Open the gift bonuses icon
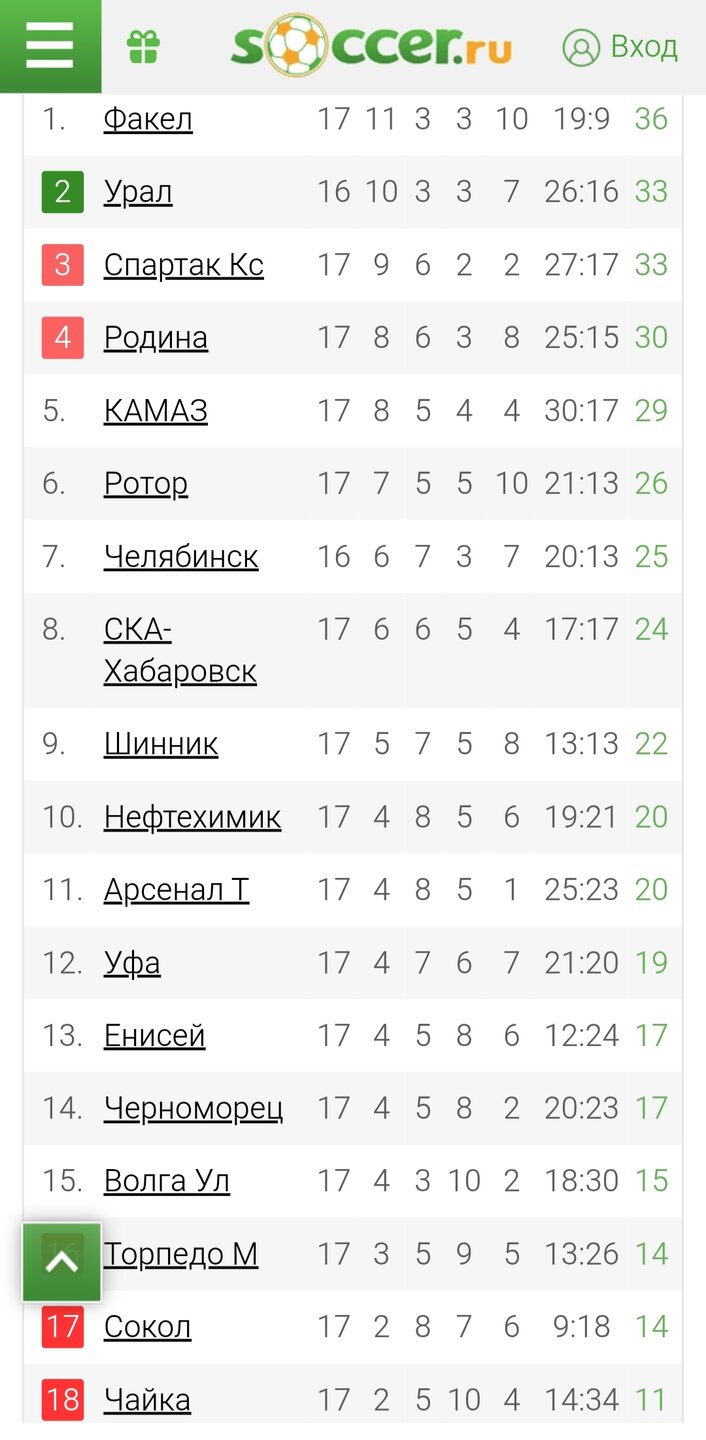This screenshot has width=706, height=1440. coord(144,47)
